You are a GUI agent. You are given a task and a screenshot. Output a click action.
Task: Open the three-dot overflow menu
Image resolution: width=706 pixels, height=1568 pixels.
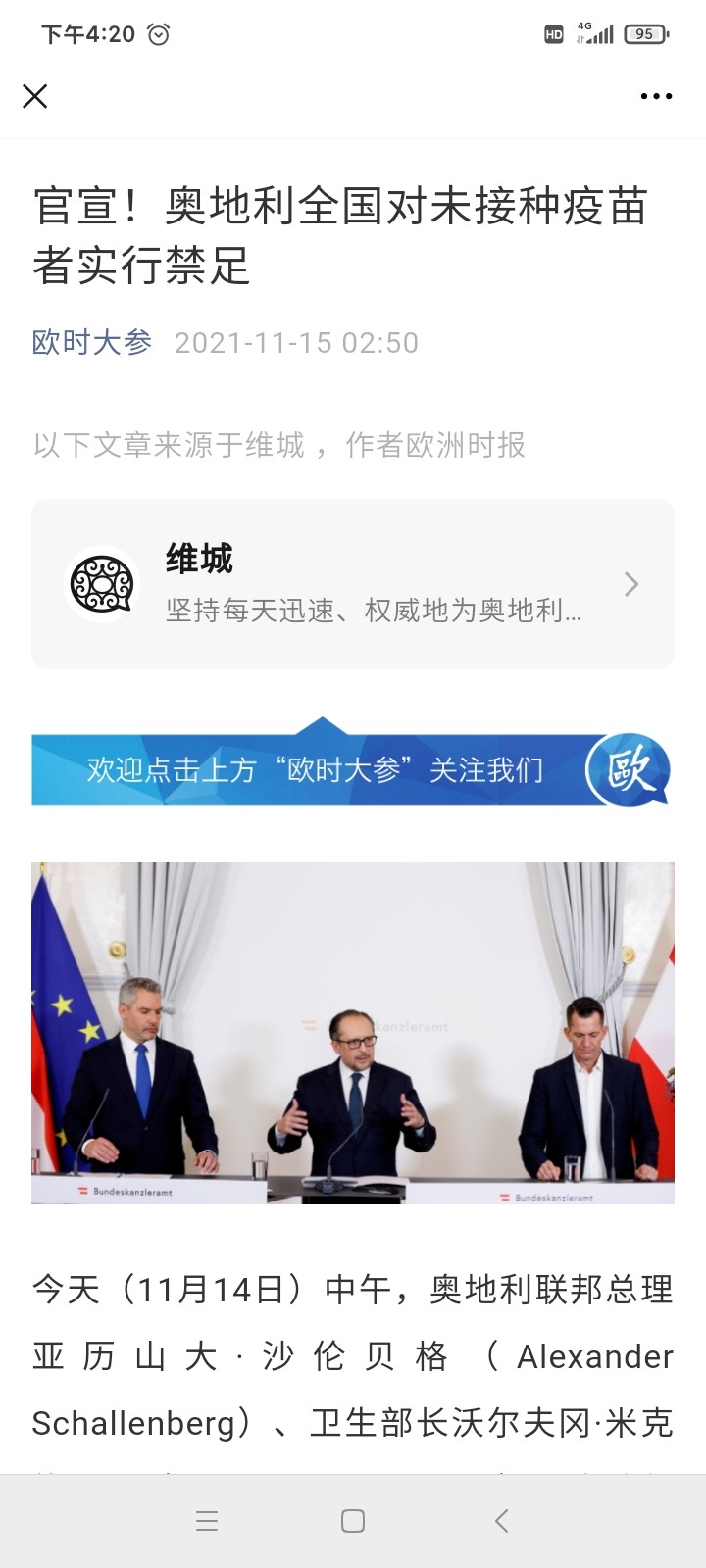pos(656,96)
